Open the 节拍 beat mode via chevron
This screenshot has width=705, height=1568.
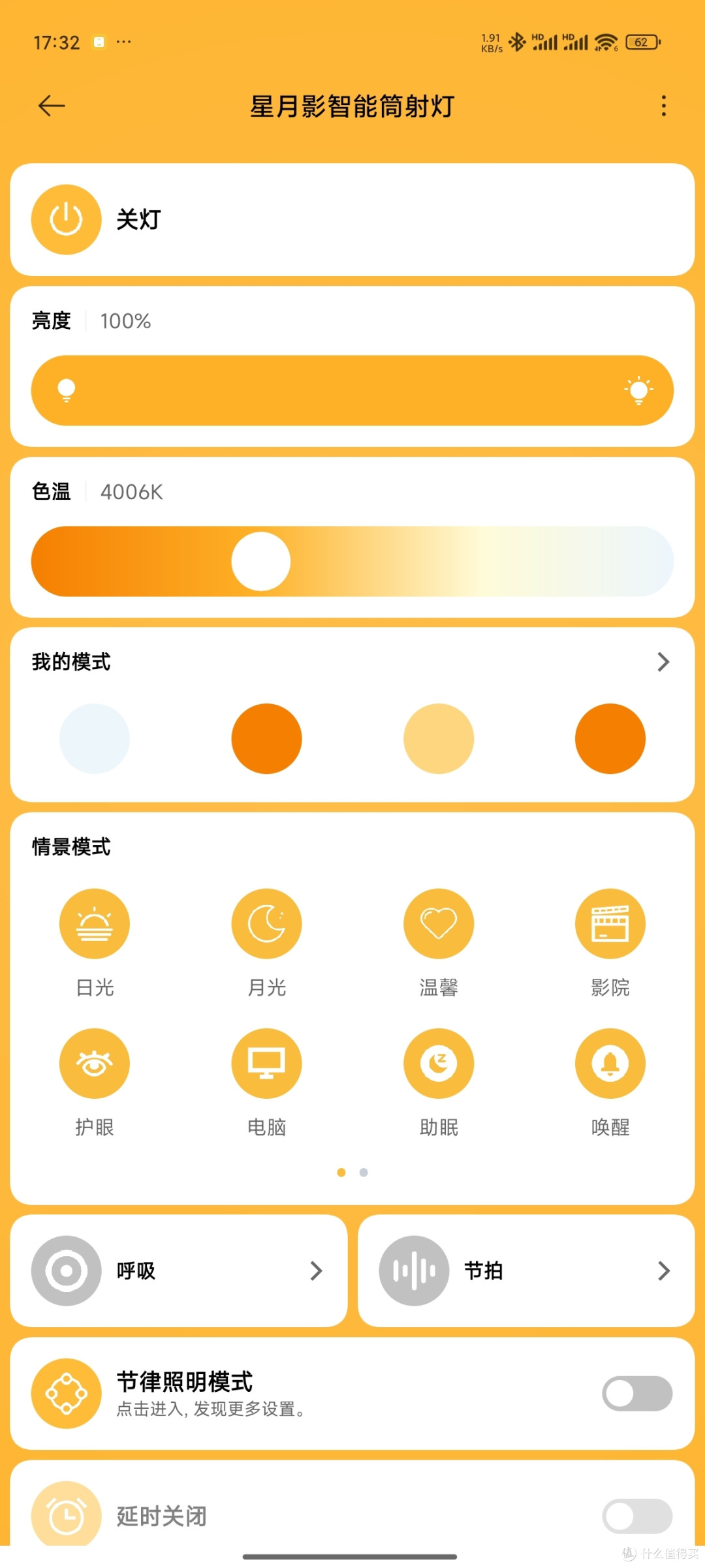[x=665, y=1270]
